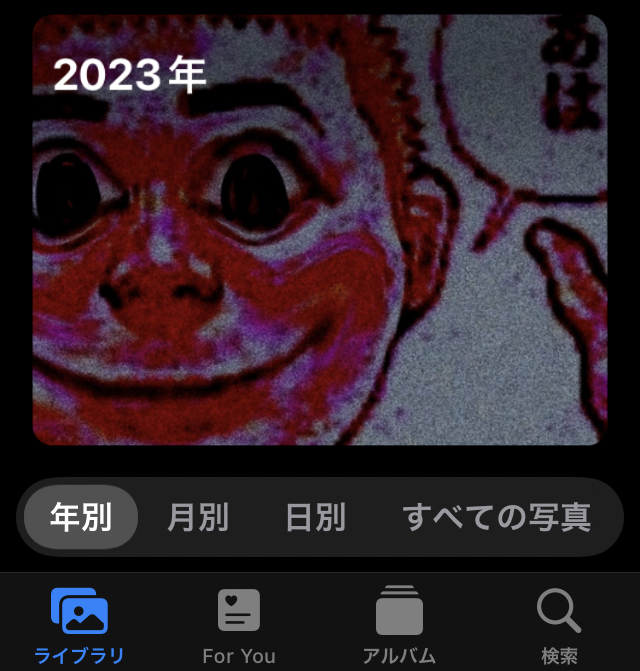
Task: Switch to the 月別 view
Action: coord(198,517)
